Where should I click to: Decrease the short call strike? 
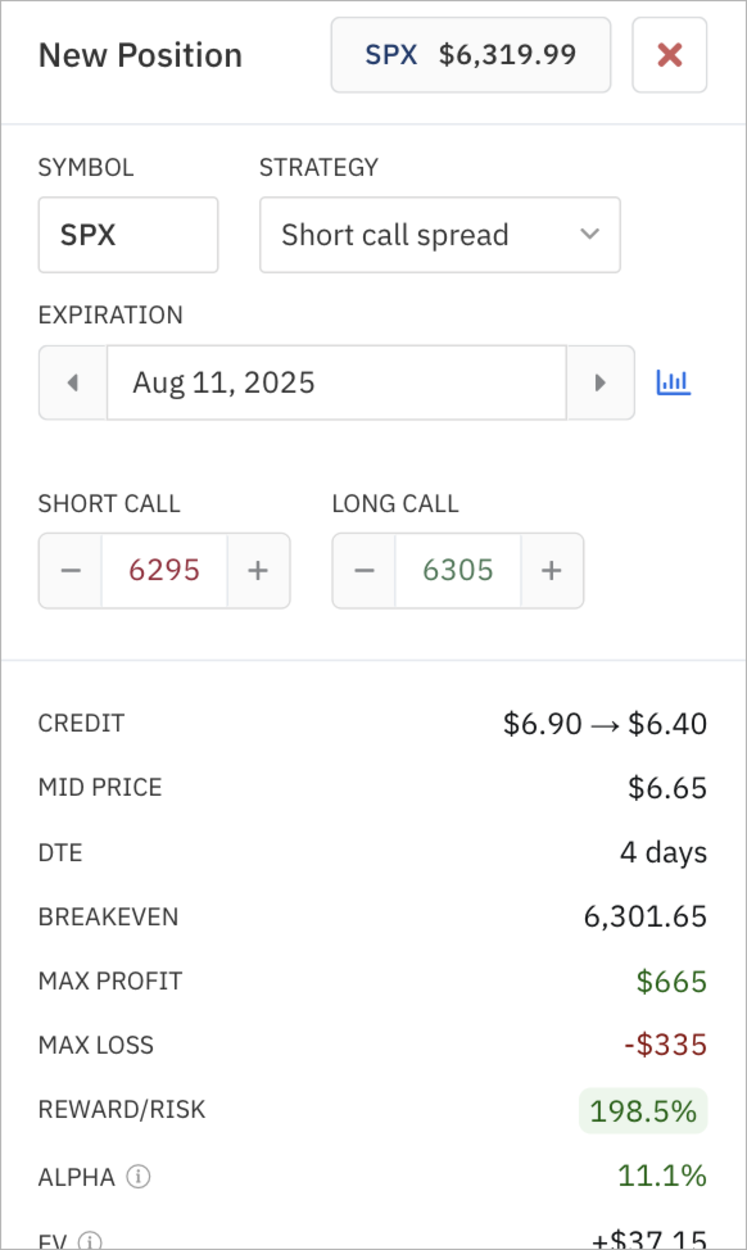[x=70, y=571]
